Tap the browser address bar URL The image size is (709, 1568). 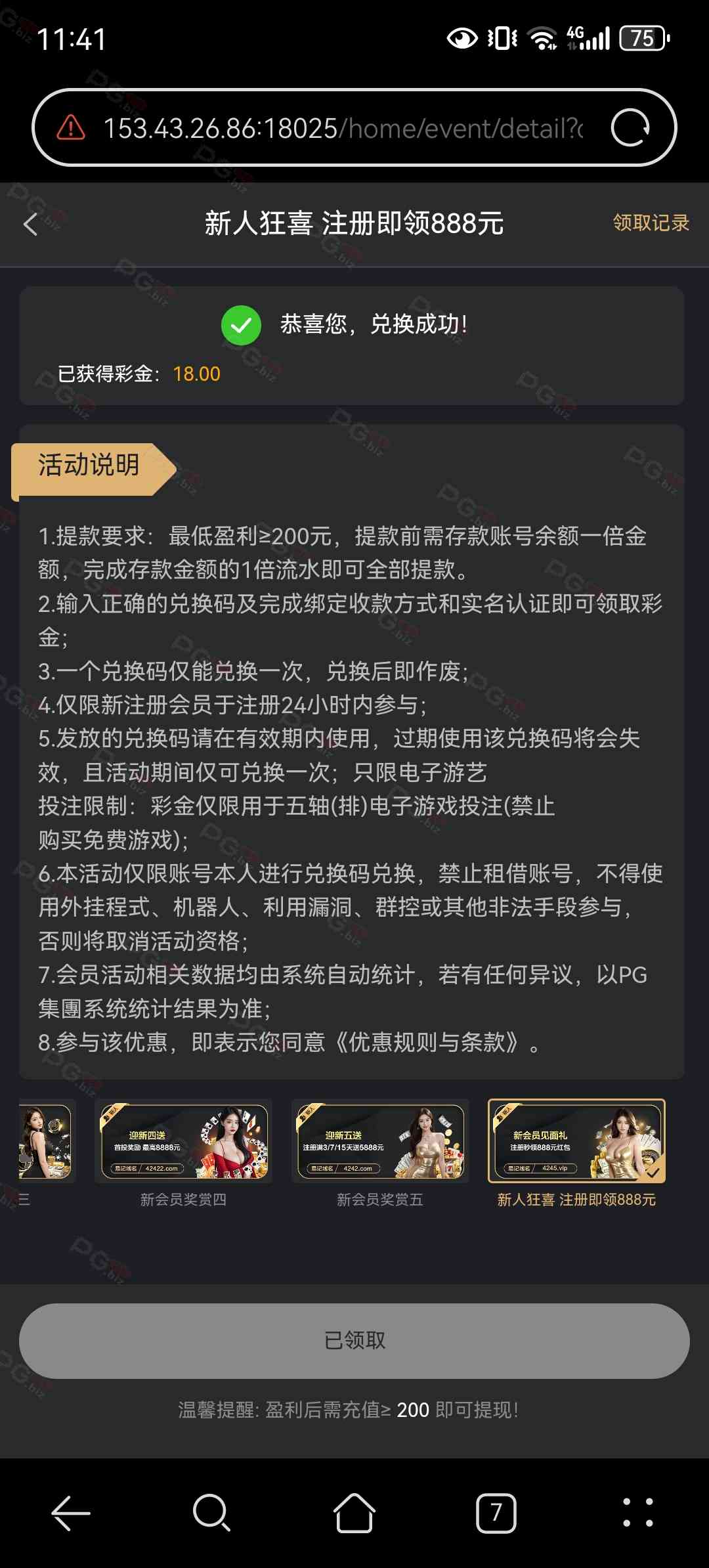point(343,128)
